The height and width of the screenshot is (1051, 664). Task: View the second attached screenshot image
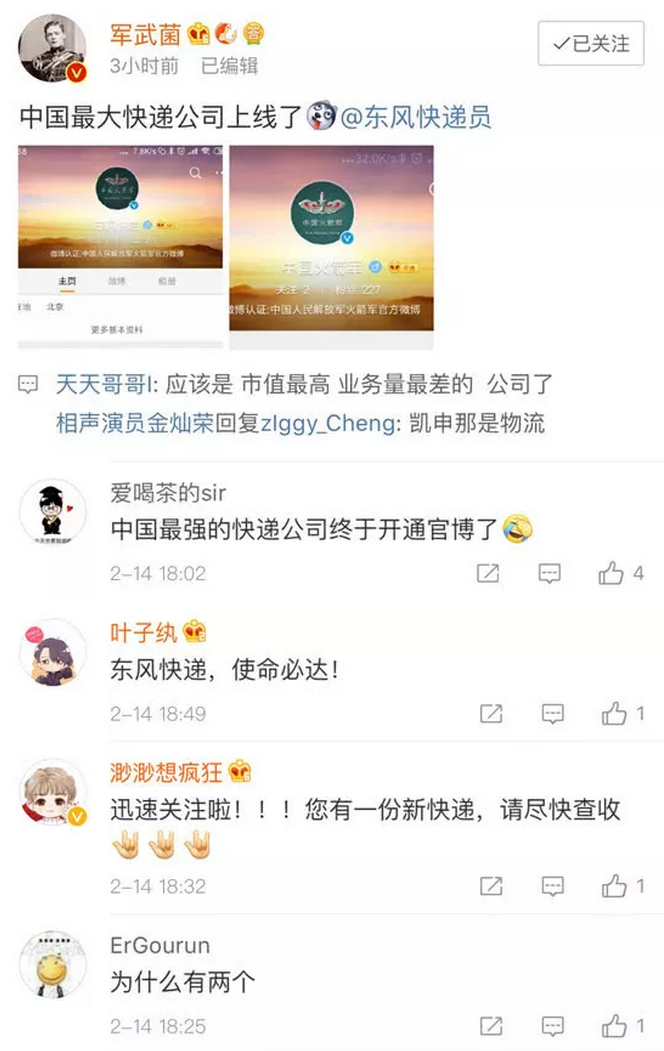pos(331,245)
